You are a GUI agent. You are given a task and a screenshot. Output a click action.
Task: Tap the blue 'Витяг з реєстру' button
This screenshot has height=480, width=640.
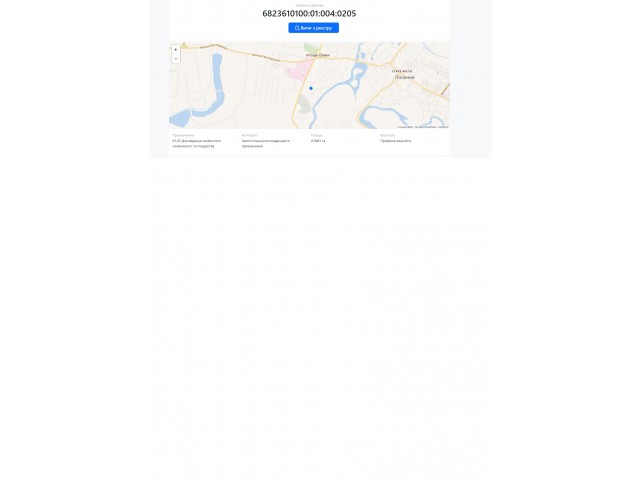pos(313,28)
